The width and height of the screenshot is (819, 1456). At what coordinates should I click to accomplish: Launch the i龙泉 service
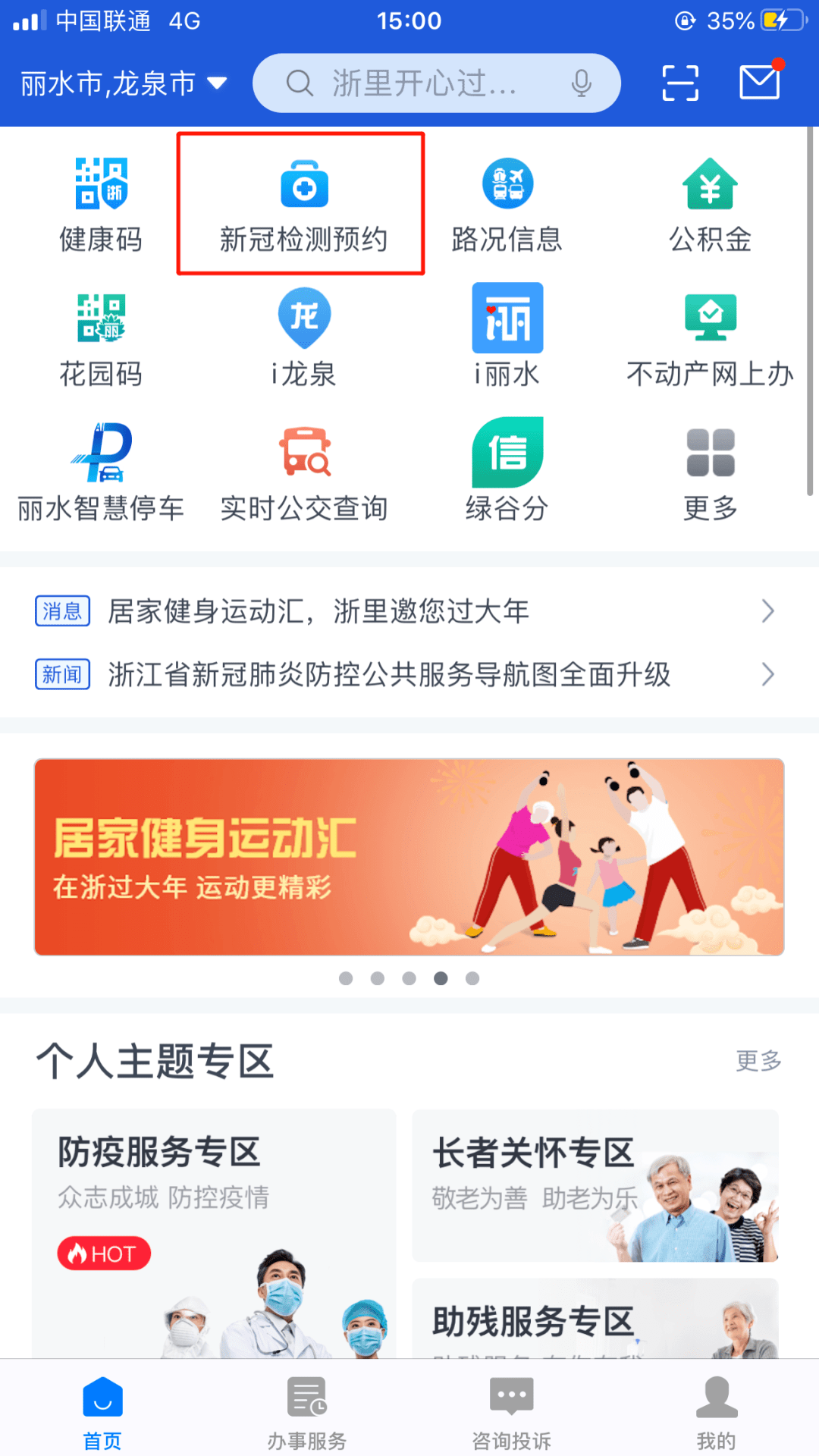click(x=303, y=337)
